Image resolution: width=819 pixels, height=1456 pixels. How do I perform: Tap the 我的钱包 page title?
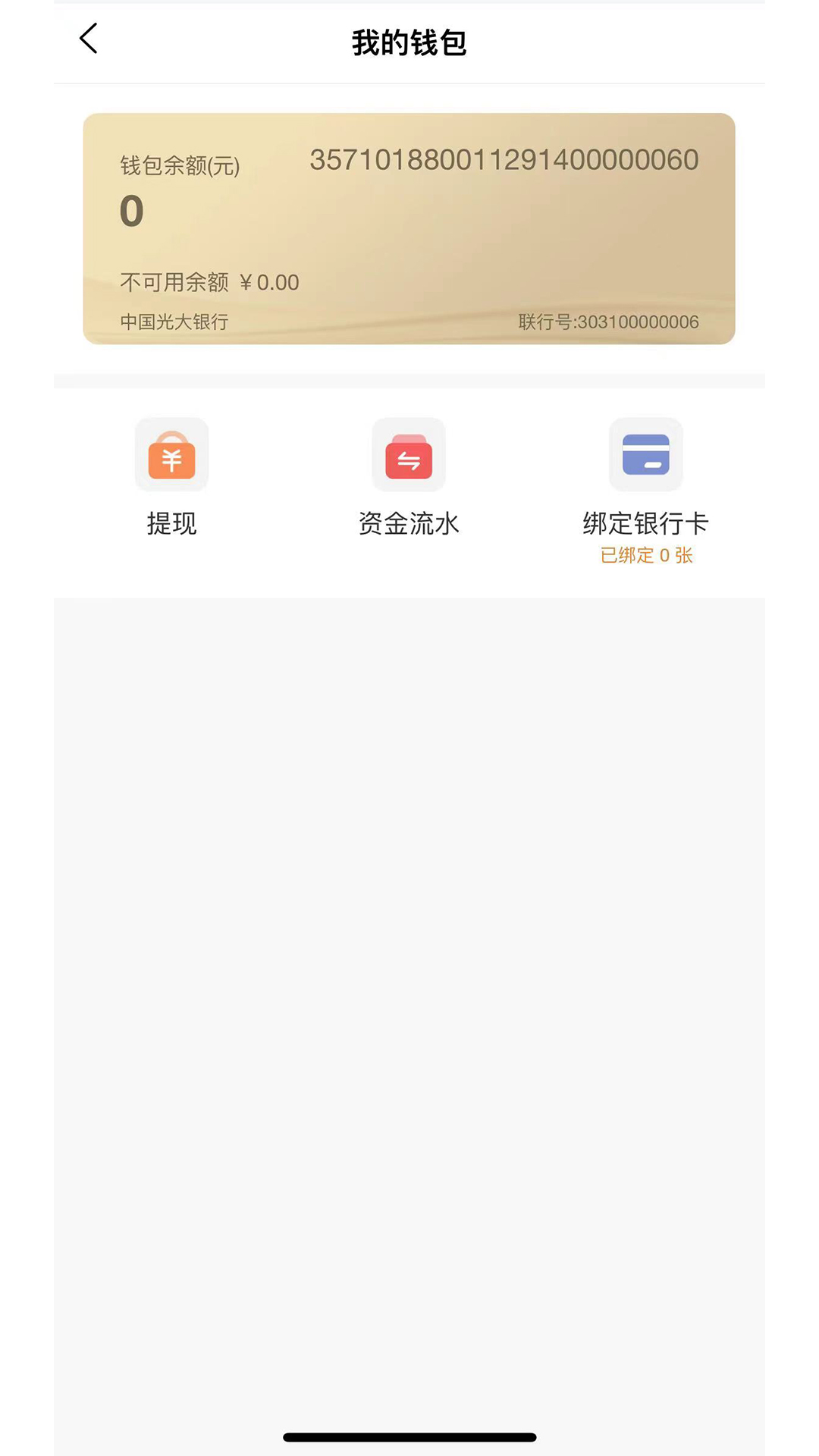[x=409, y=44]
